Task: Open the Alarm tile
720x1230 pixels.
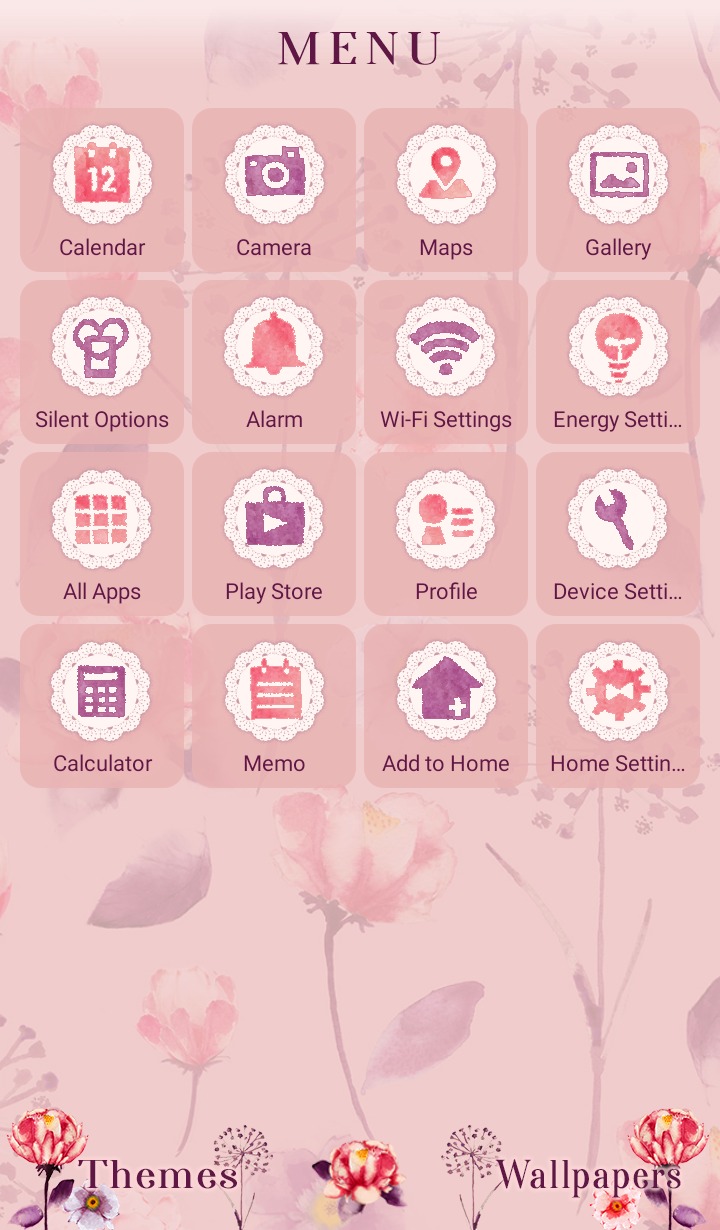Action: [274, 362]
